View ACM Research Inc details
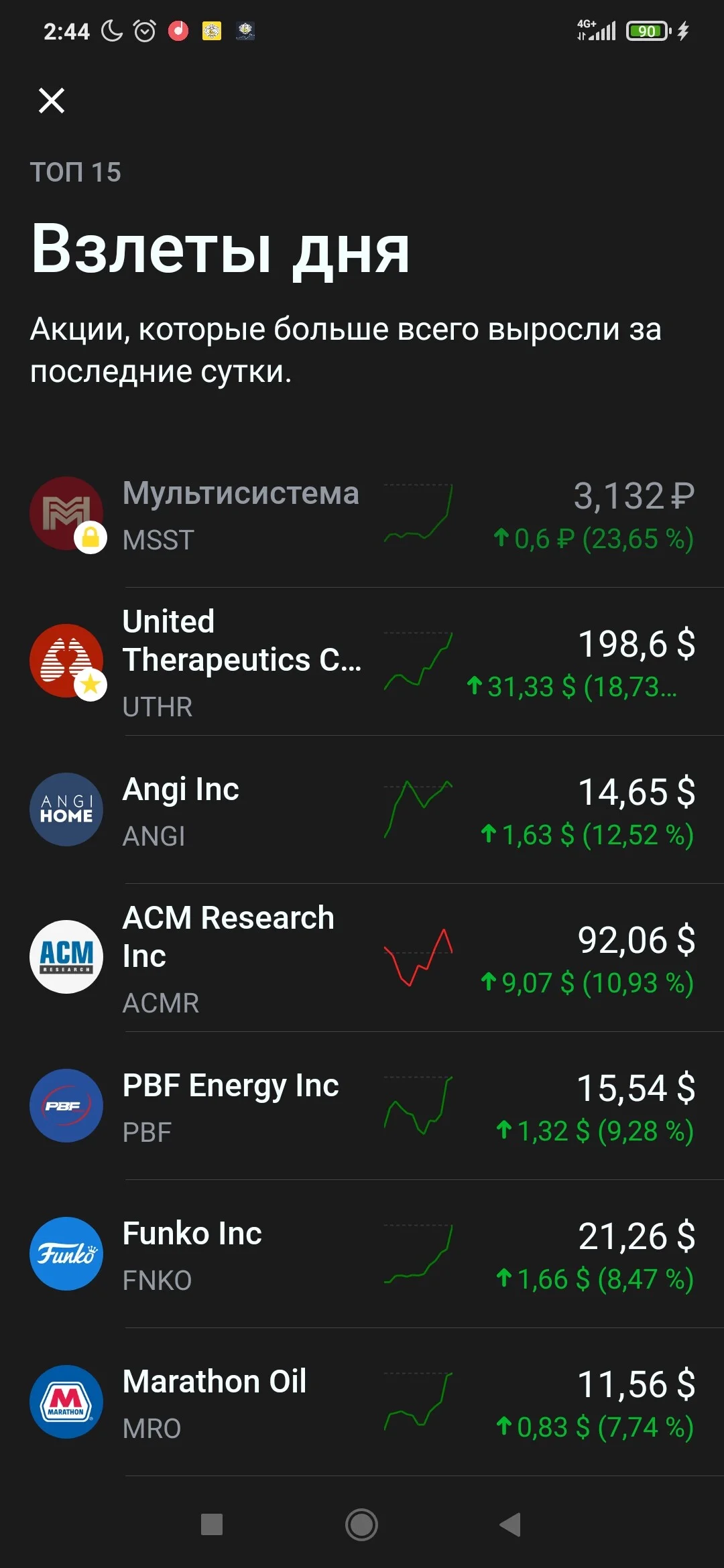The width and height of the screenshot is (724, 1568). point(362,958)
